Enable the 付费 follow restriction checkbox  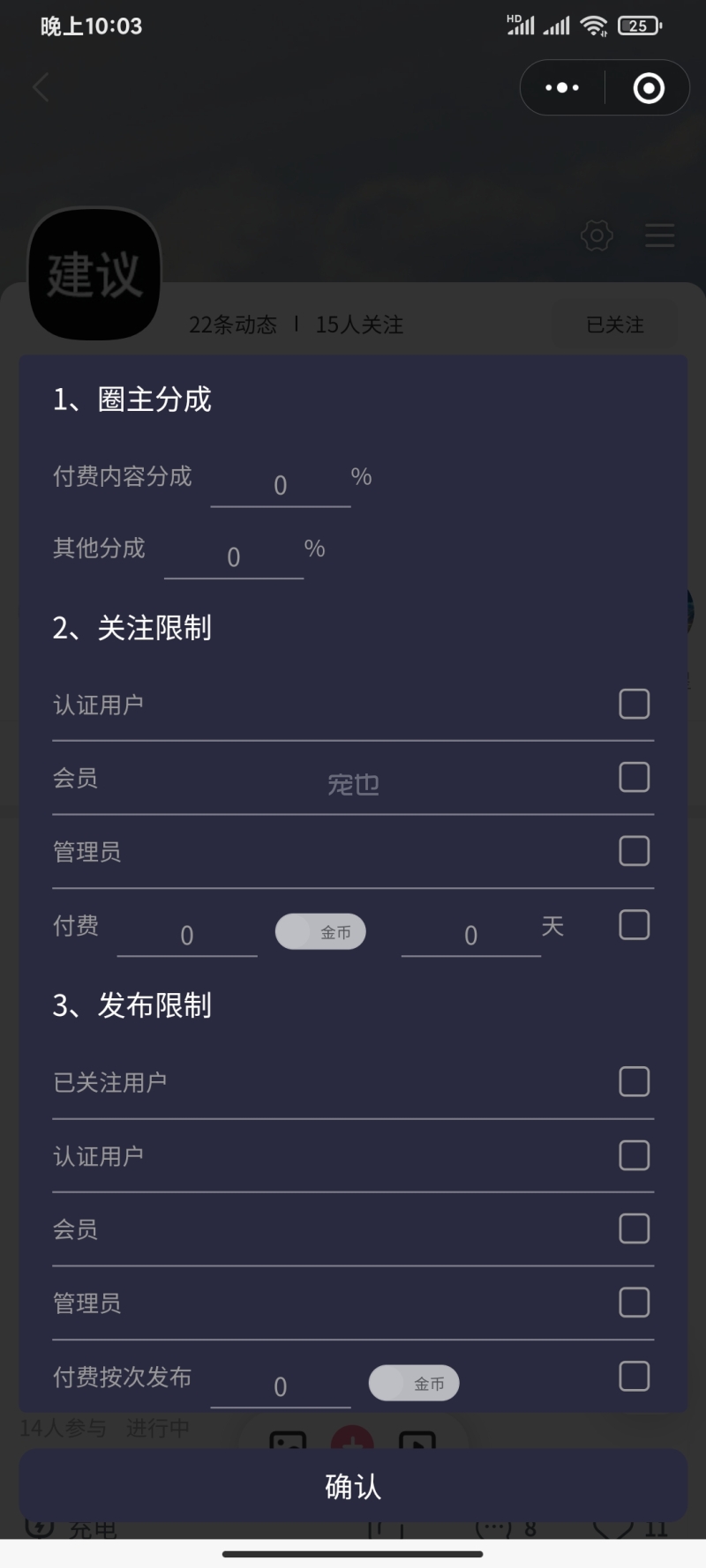pos(634,925)
